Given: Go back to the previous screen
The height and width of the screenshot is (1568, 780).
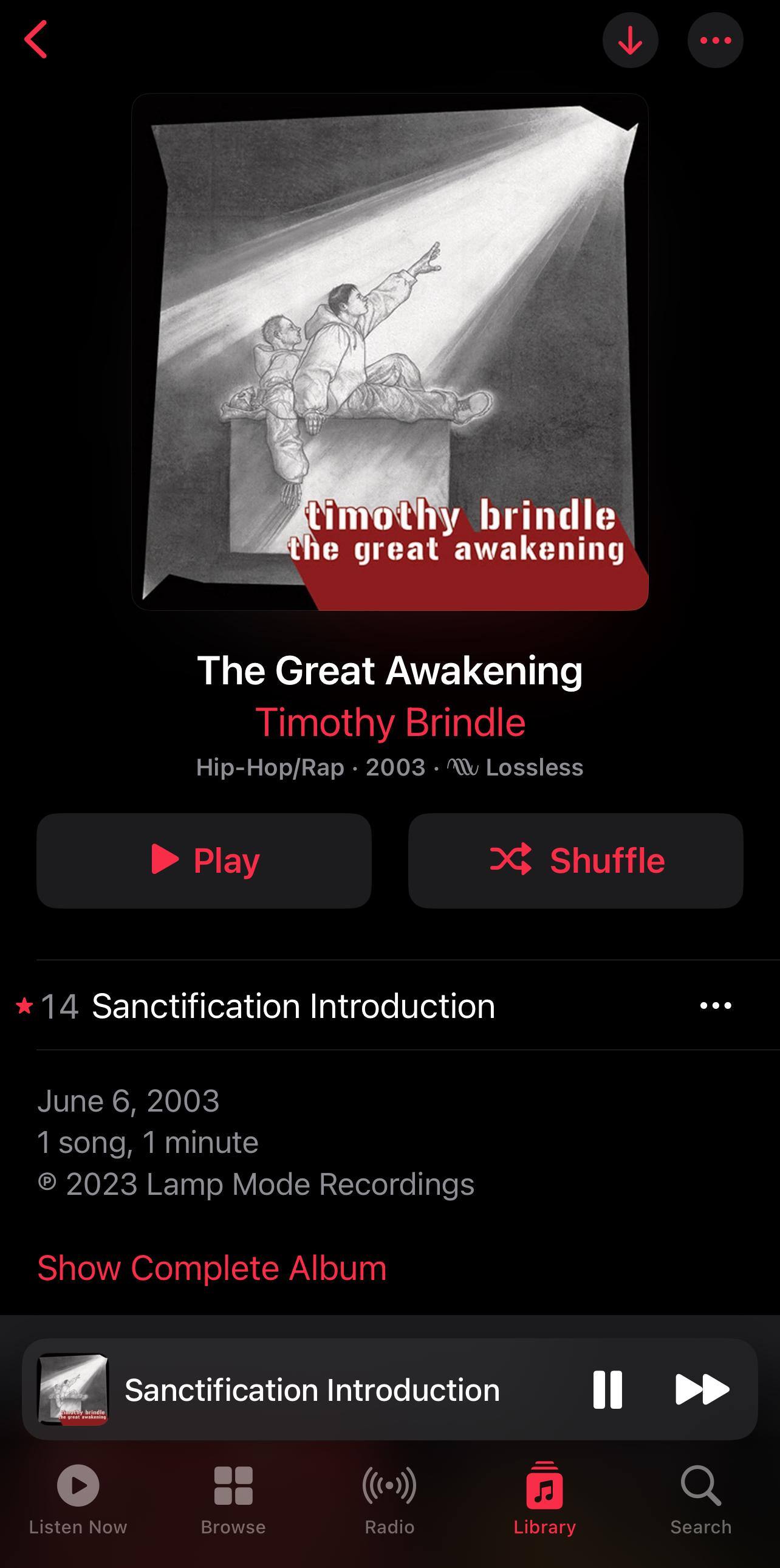Looking at the screenshot, I should click(35, 40).
